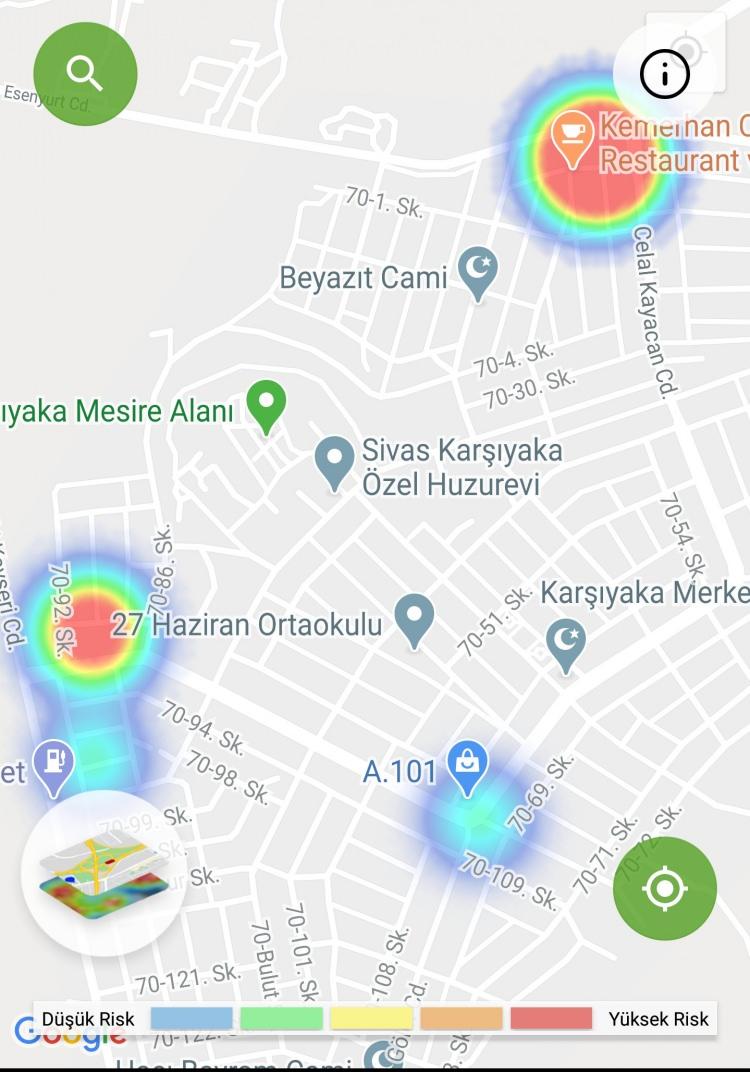Select the Karşıyaka Mesire Alanı green pin
The image size is (750, 1072).
point(266,405)
